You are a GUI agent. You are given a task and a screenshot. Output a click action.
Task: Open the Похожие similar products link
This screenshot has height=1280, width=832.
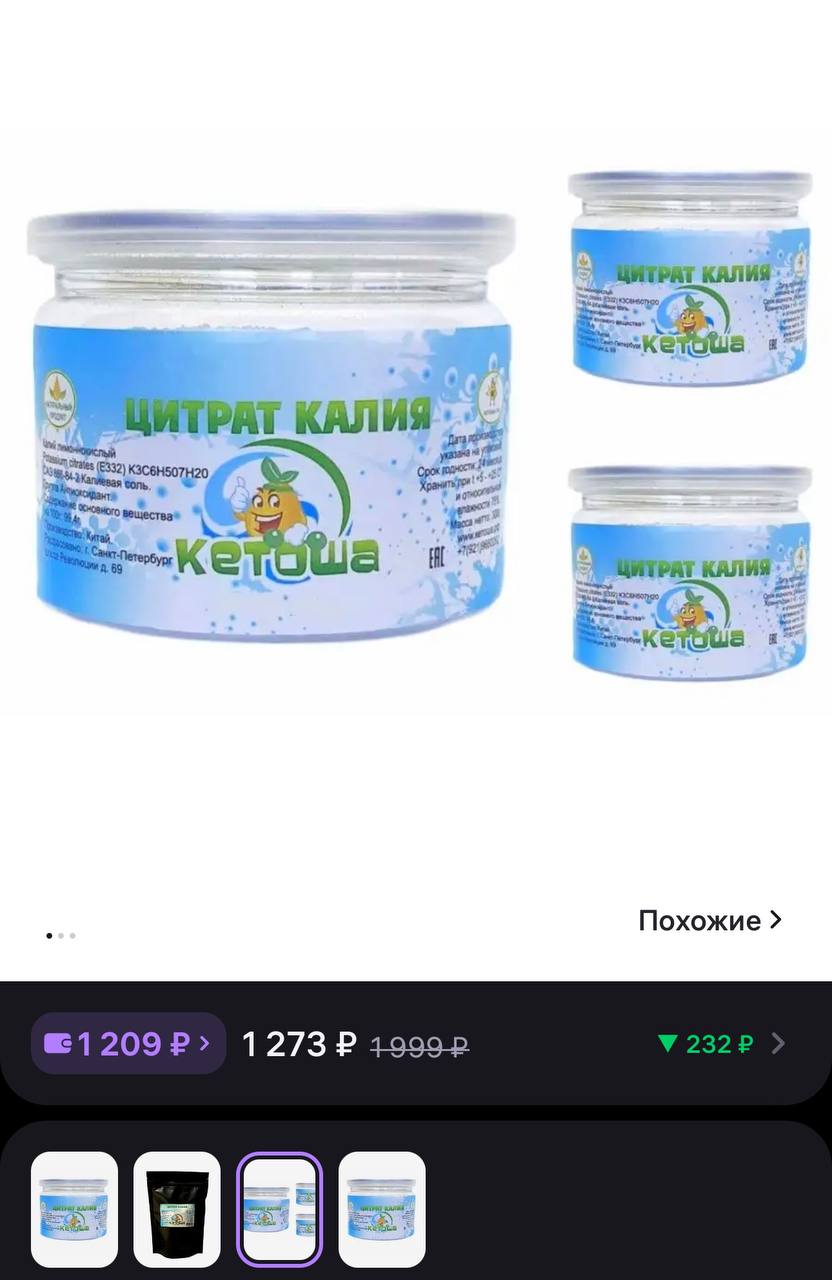click(710, 920)
